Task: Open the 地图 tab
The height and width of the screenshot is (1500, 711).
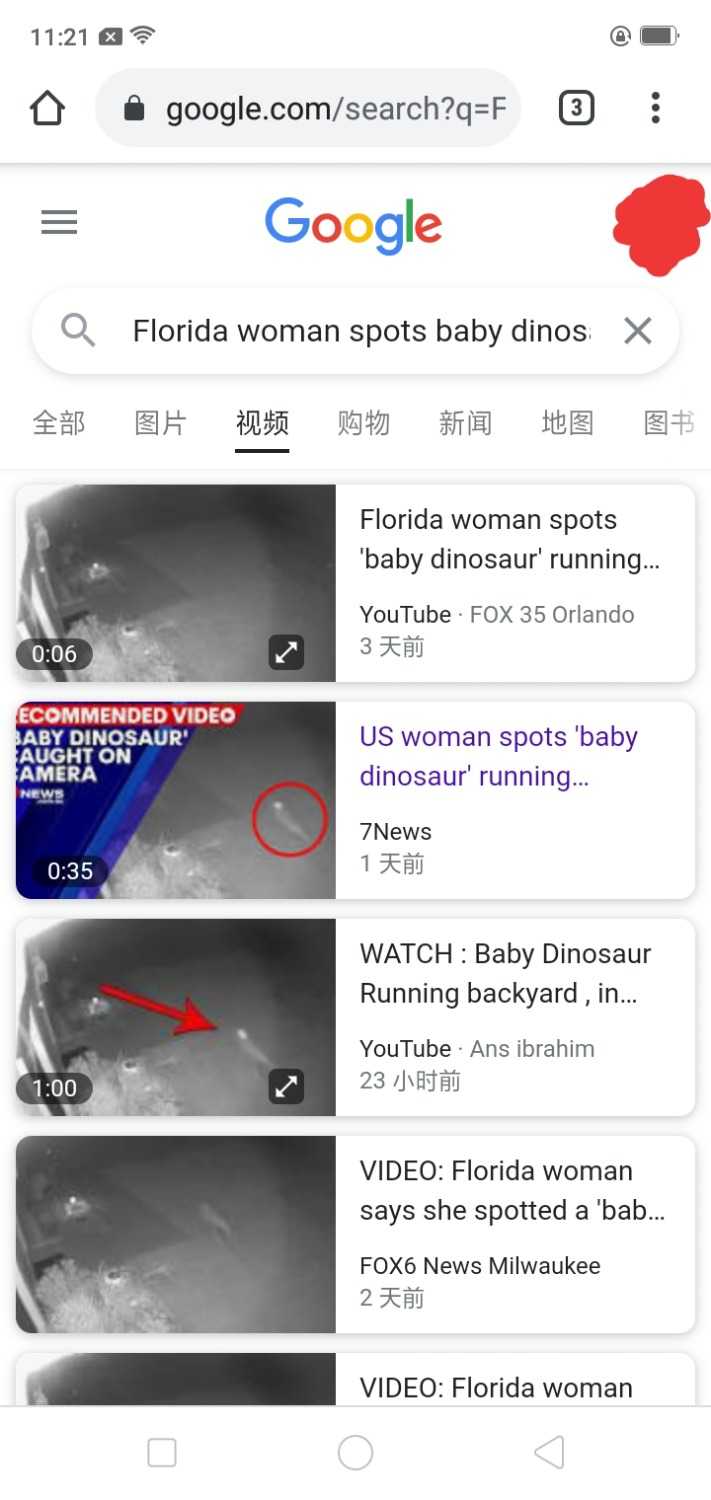Action: pyautogui.click(x=567, y=423)
